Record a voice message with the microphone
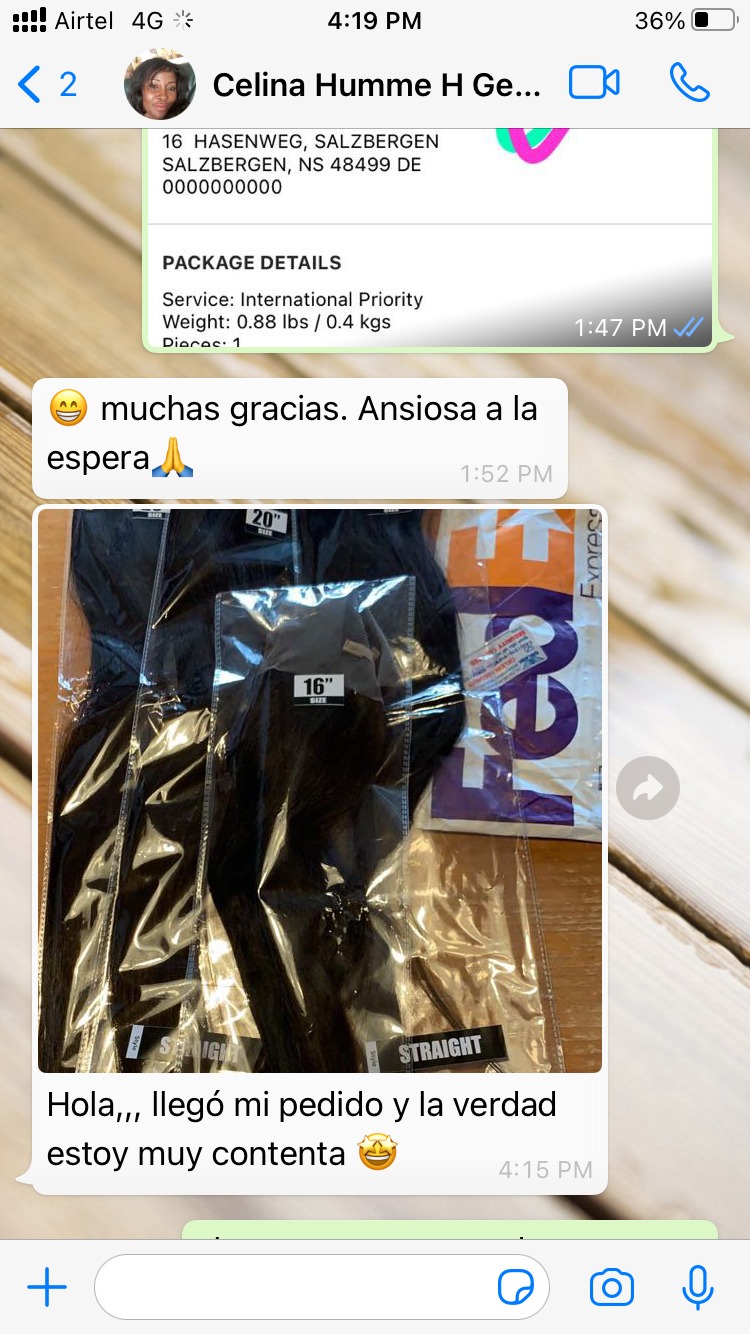This screenshot has height=1334, width=750. coord(697,1288)
